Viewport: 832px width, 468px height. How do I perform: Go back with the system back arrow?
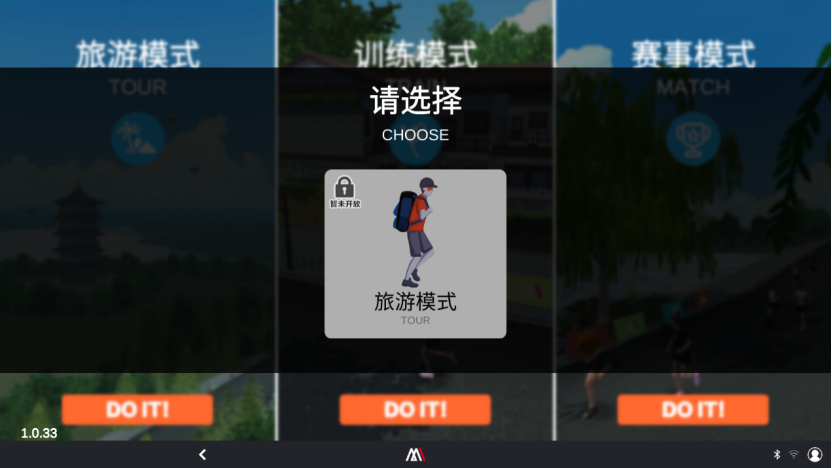tap(202, 455)
